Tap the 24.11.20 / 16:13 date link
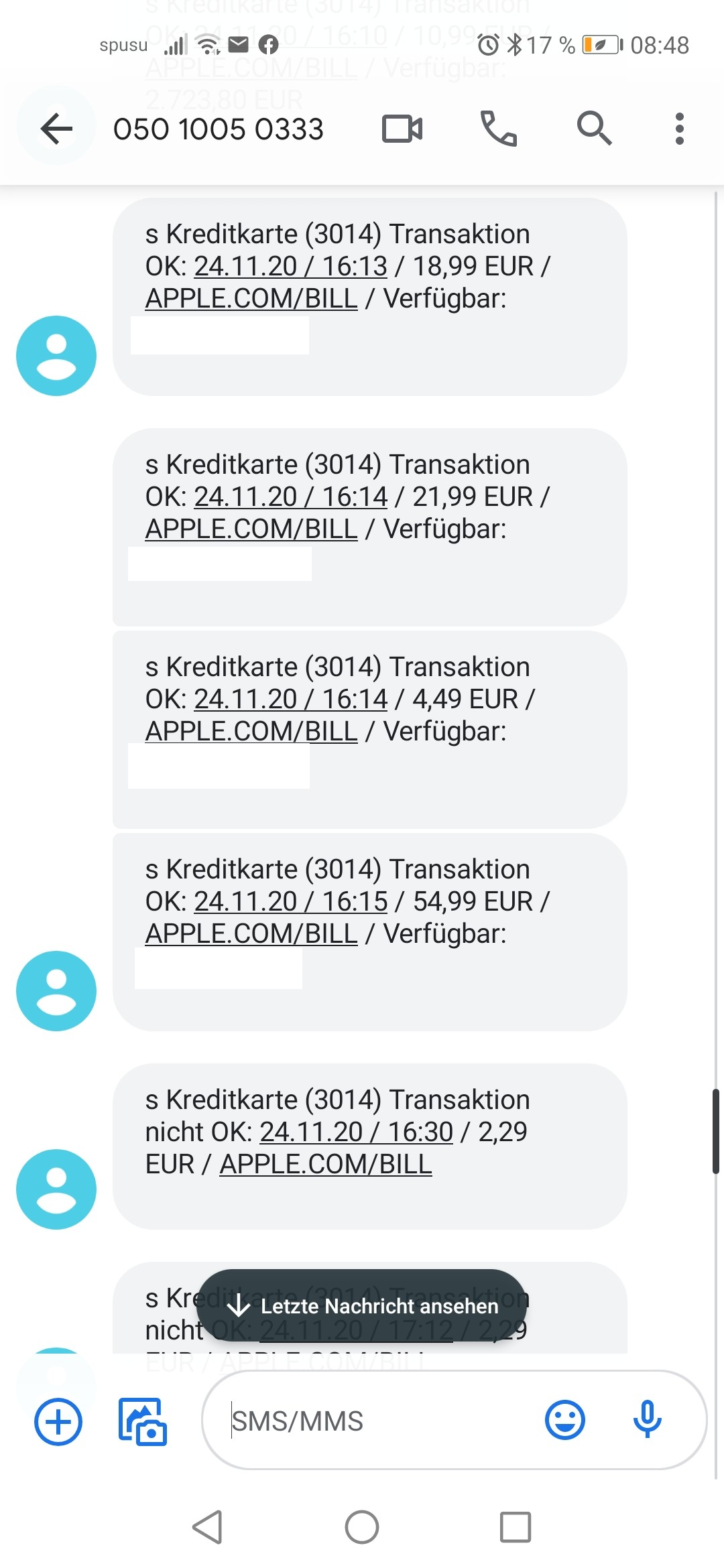This screenshot has height=1568, width=724. (x=291, y=266)
